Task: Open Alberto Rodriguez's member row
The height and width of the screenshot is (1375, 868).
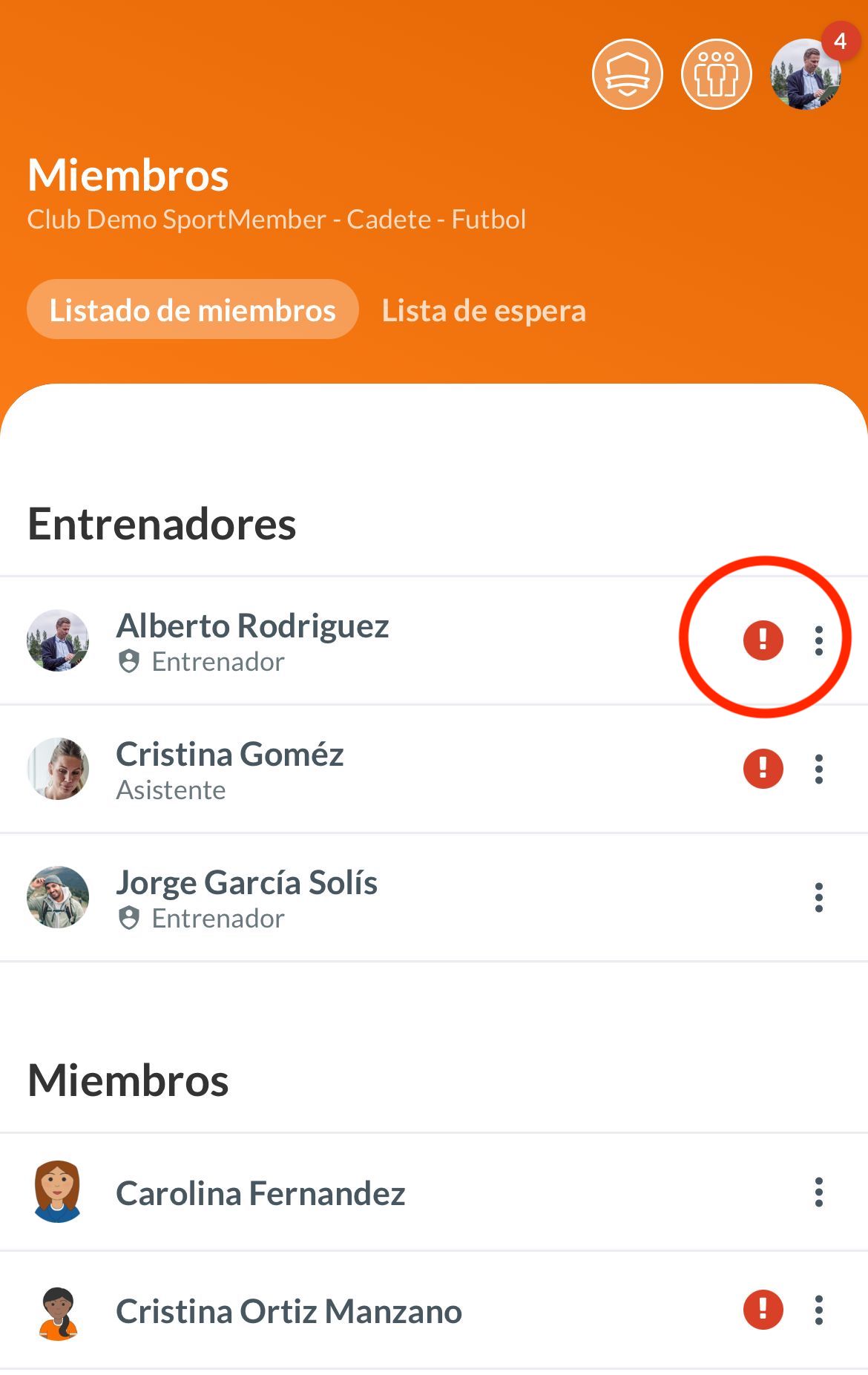Action: point(252,641)
